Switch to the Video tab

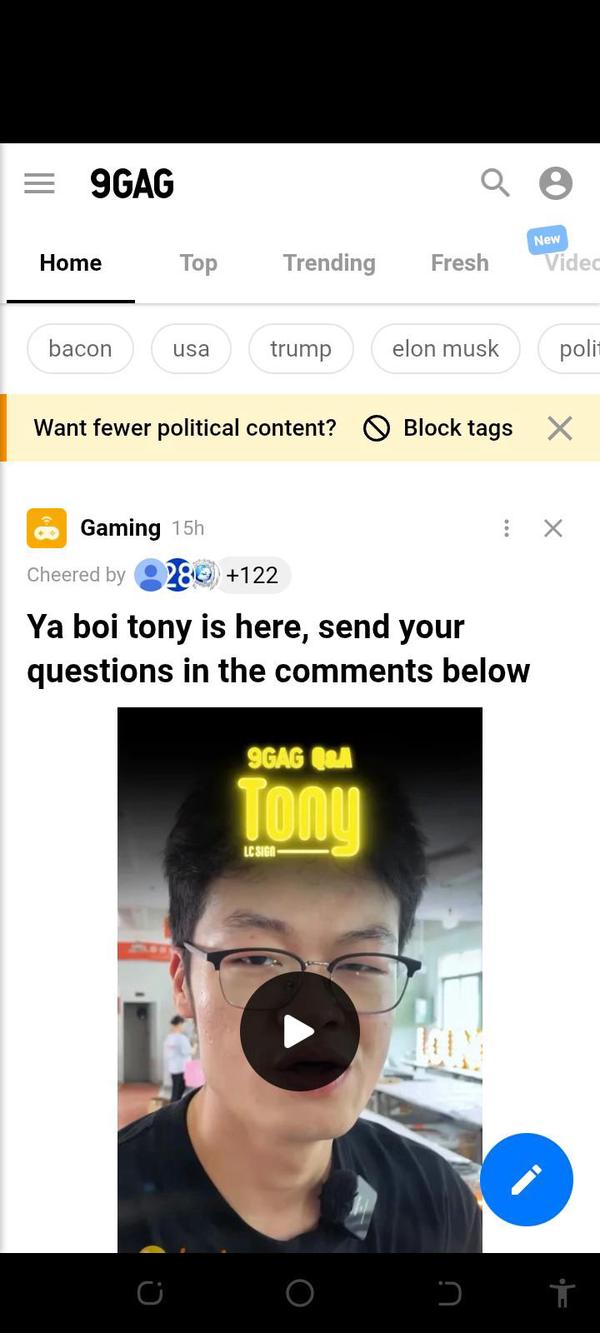coord(572,263)
